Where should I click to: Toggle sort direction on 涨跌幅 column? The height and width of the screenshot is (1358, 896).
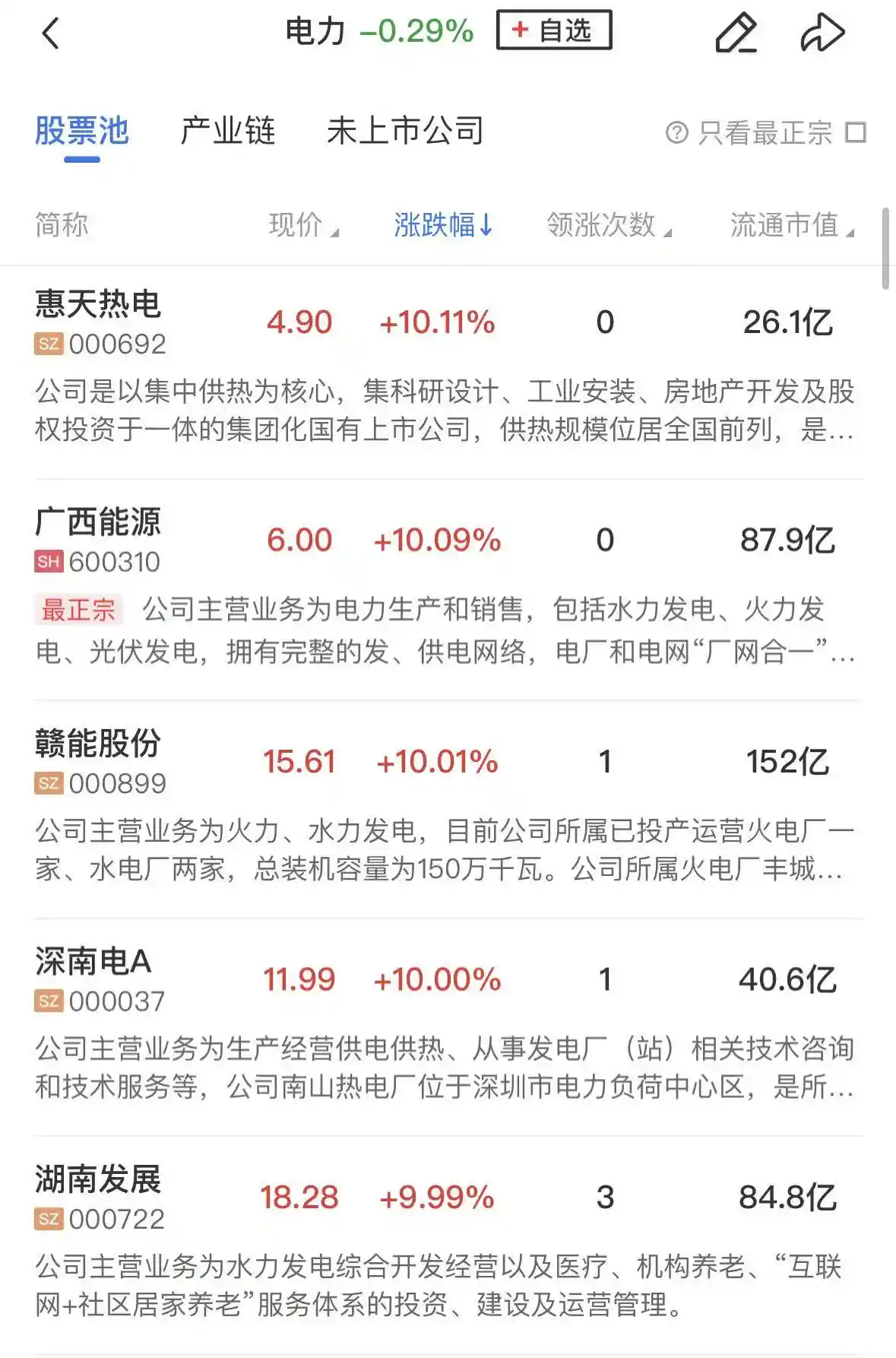443,226
